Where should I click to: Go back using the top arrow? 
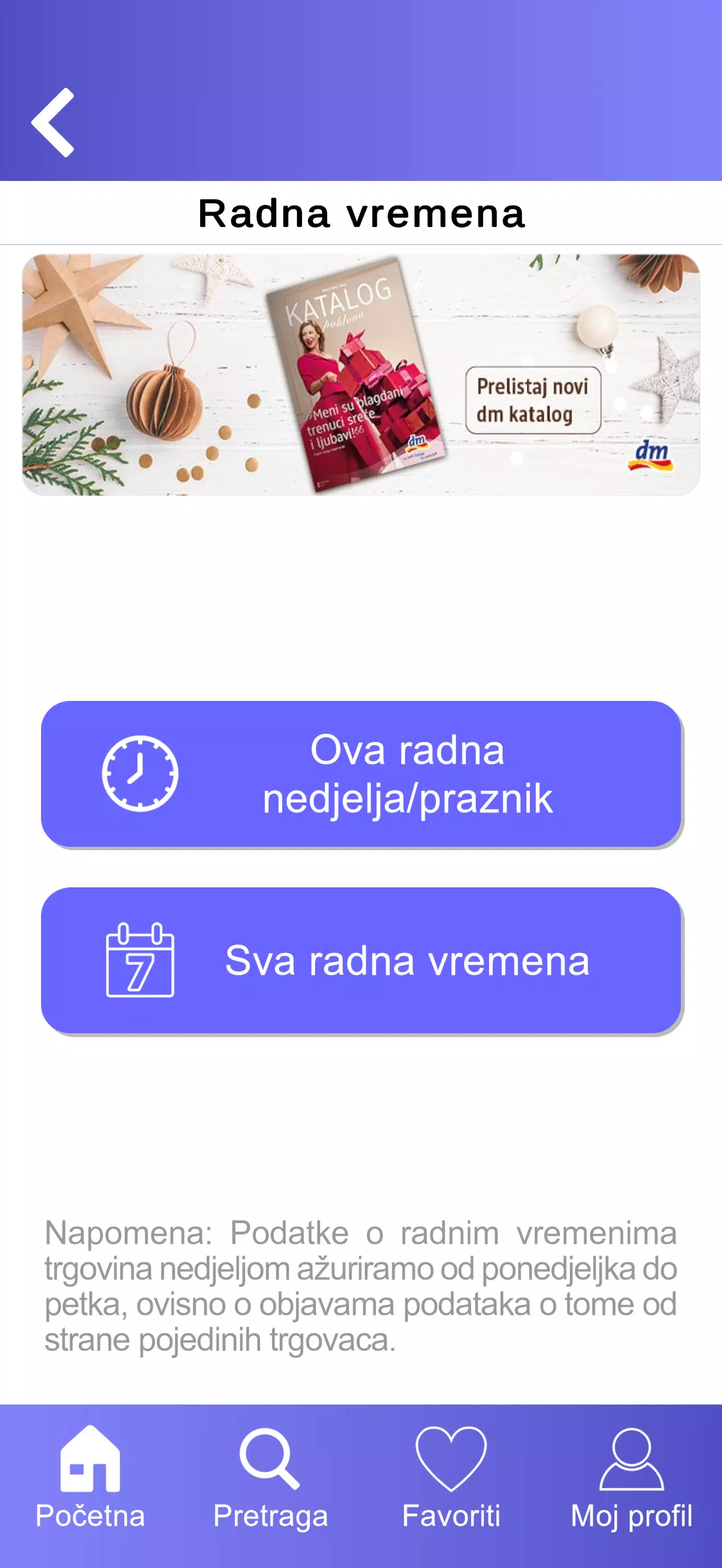54,122
